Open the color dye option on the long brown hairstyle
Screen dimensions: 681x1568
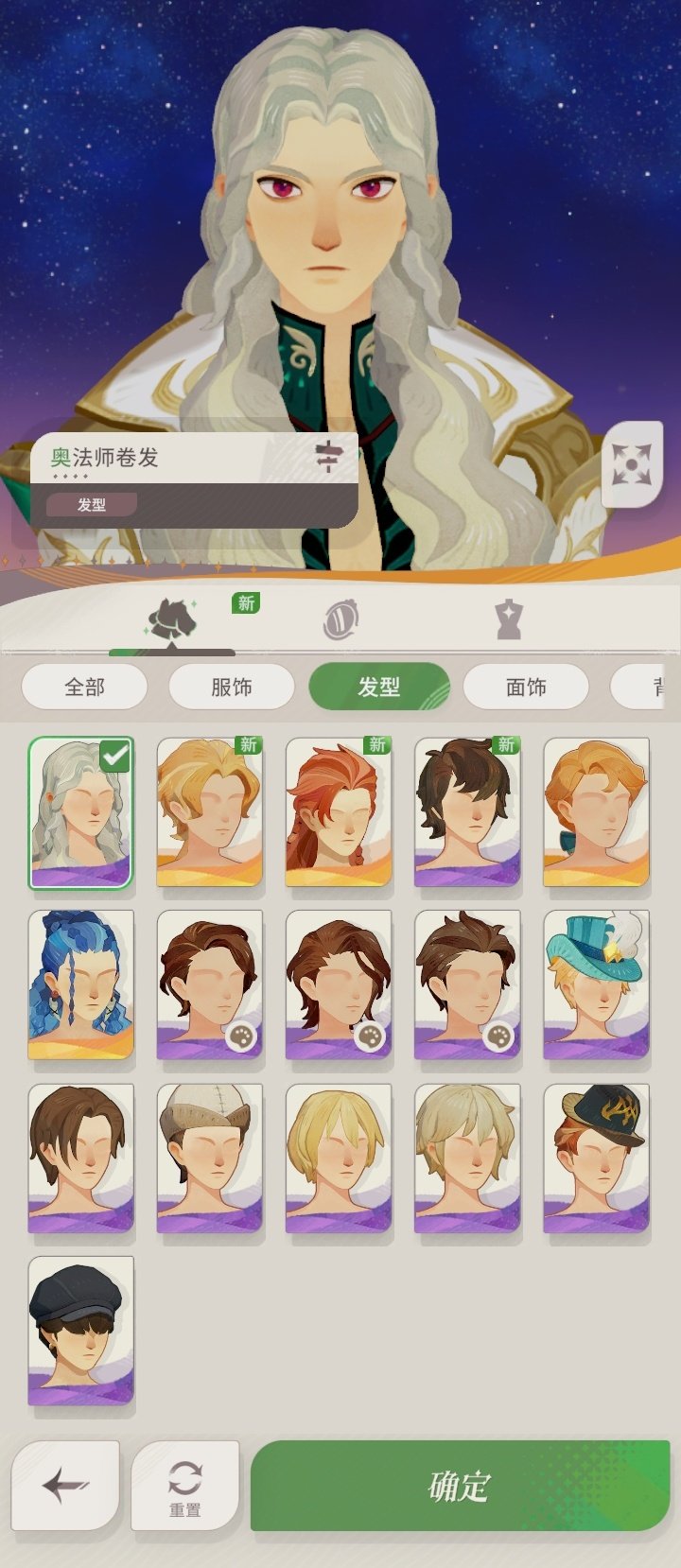pyautogui.click(x=369, y=1037)
